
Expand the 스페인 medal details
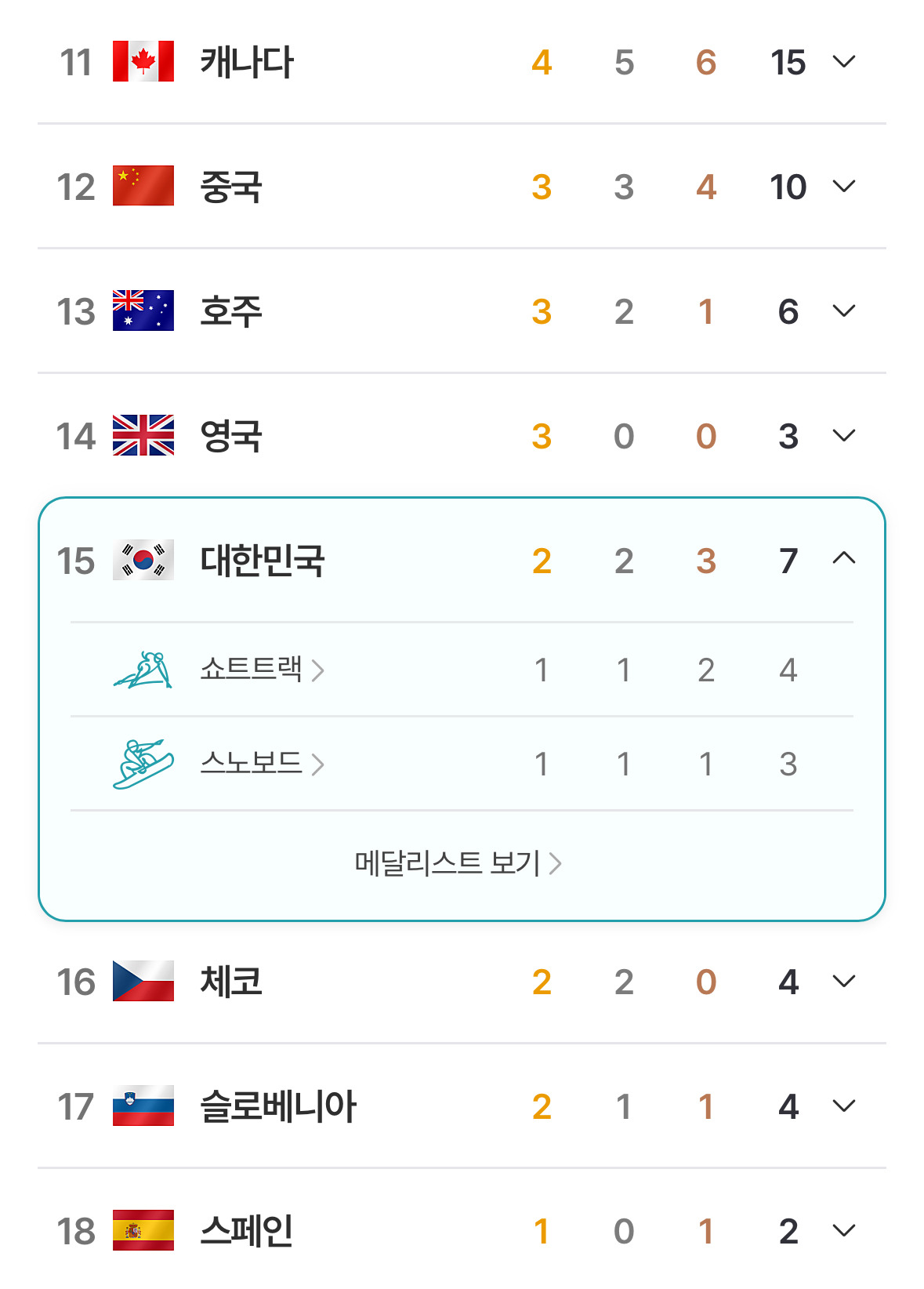[843, 1230]
